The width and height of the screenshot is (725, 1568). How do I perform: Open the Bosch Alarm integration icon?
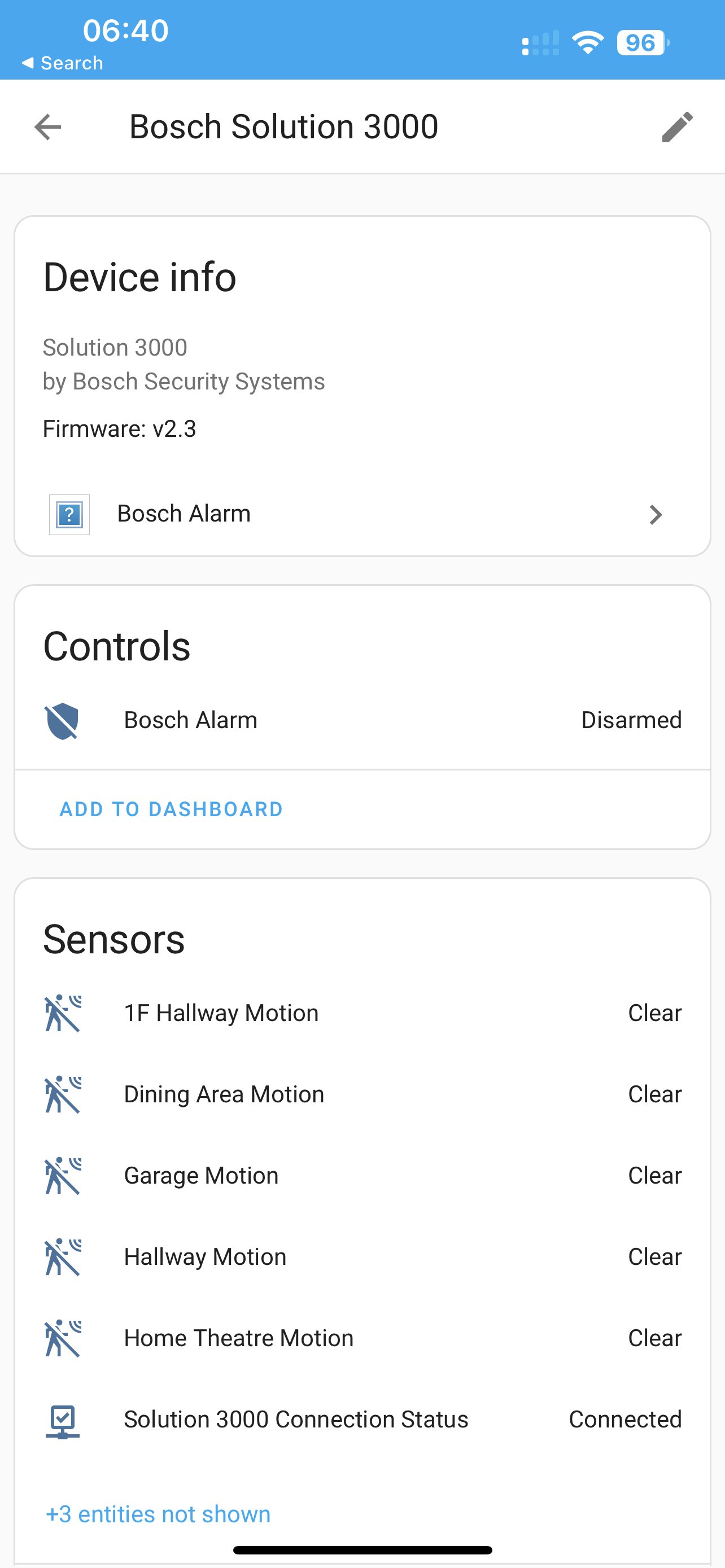(69, 514)
